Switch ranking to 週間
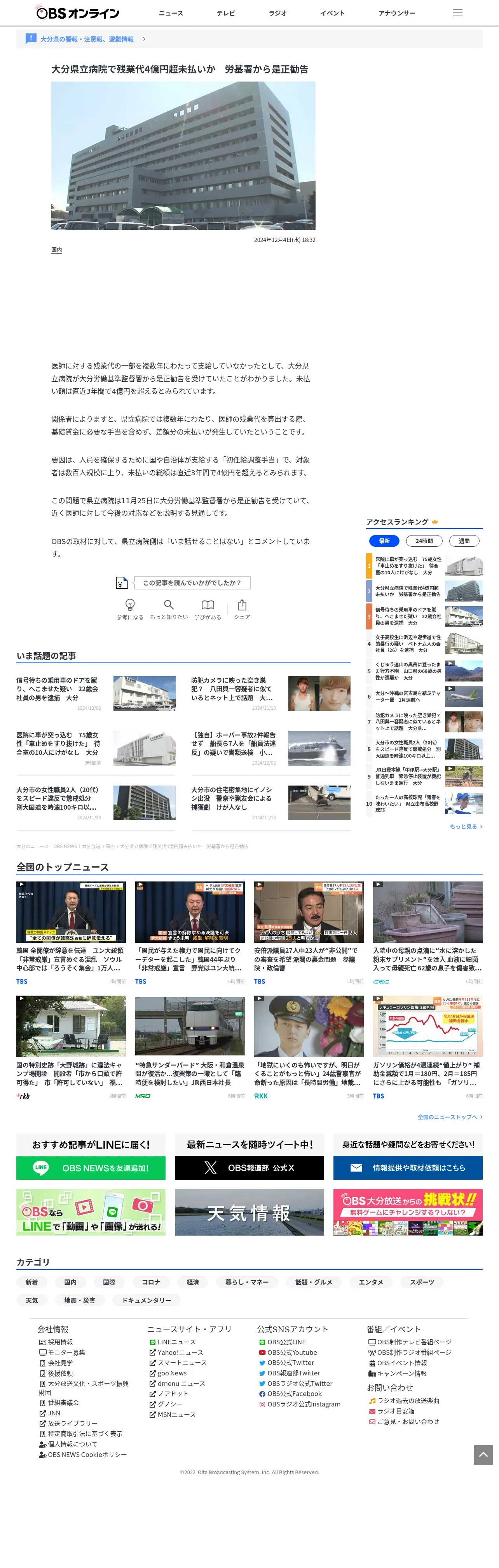Screen dimensions: 499x1568 (x=464, y=541)
